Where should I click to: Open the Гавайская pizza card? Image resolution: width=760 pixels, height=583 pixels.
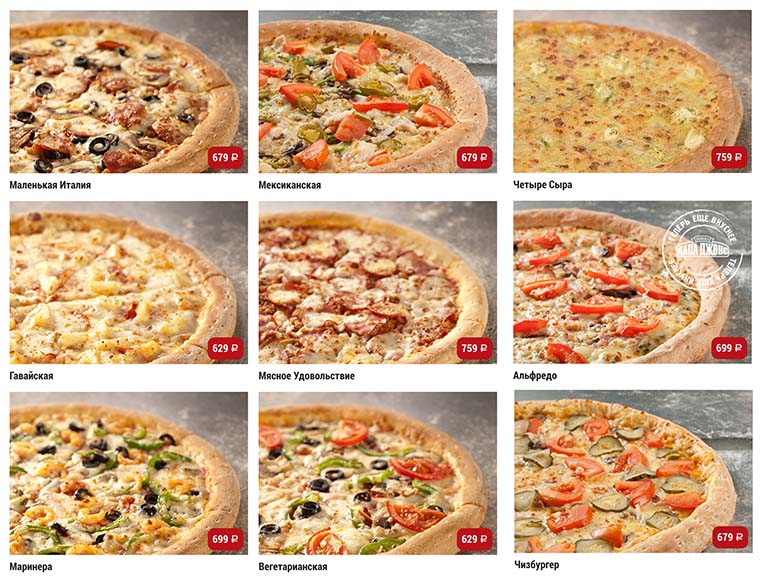pos(128,282)
